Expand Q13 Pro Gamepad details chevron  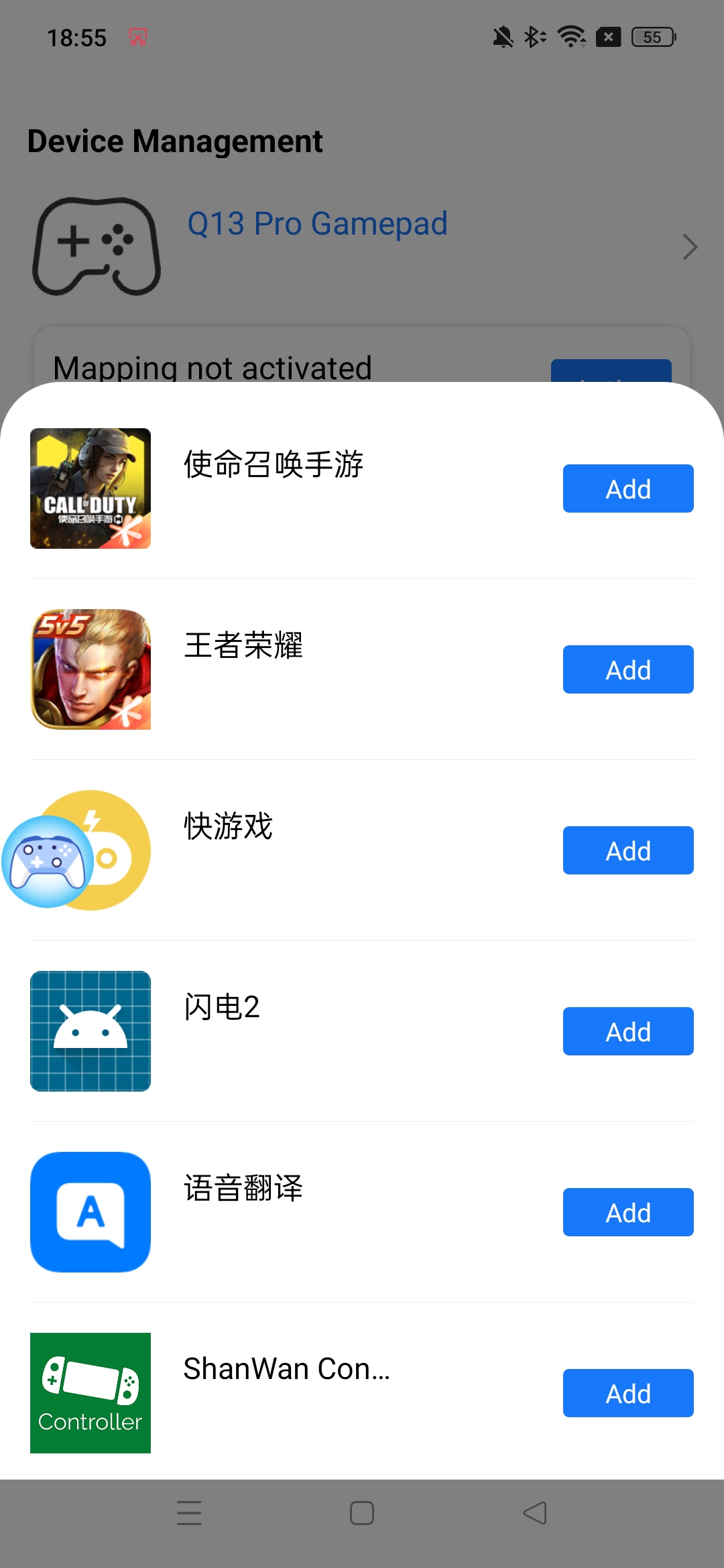pos(690,247)
